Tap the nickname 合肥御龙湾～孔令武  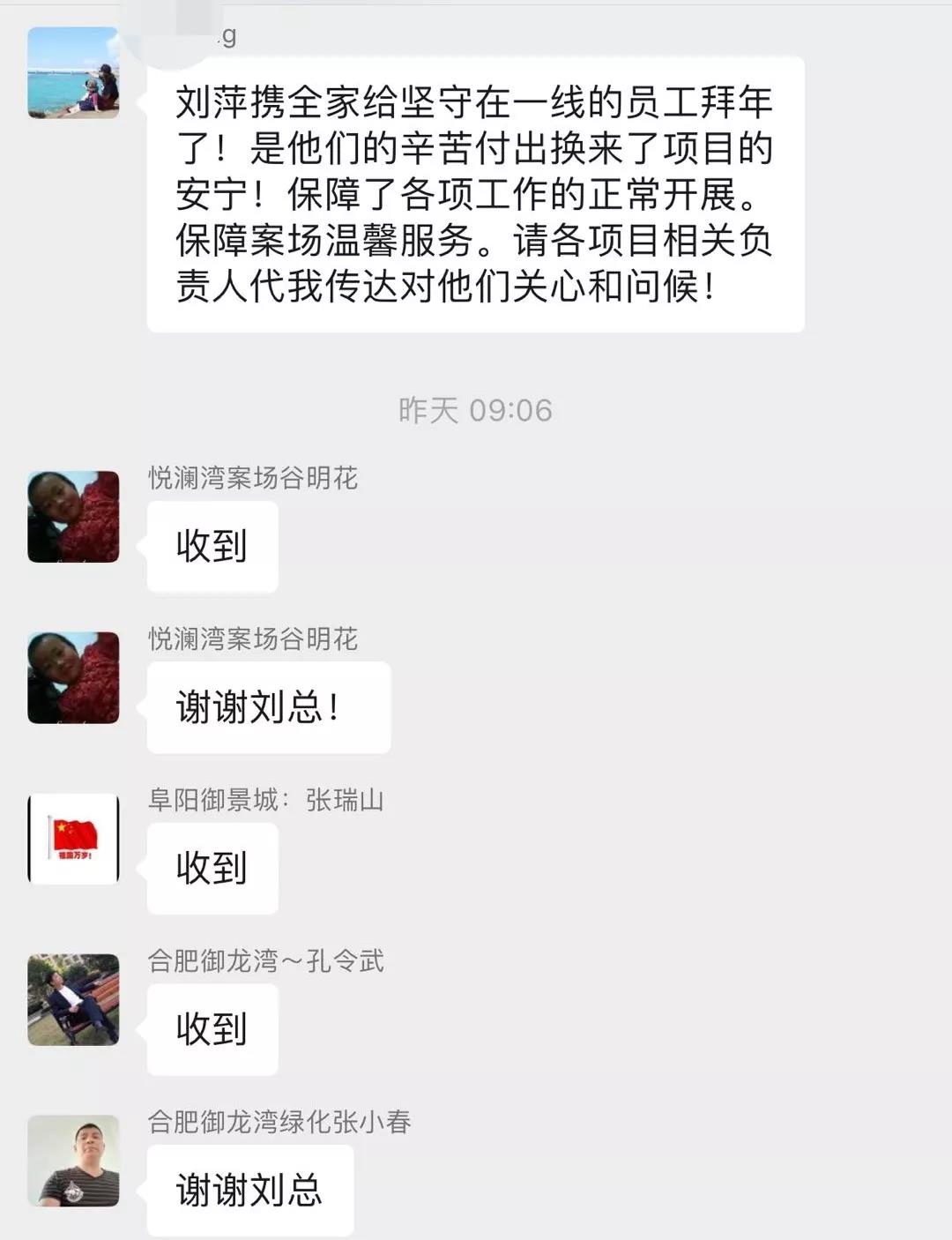264,962
